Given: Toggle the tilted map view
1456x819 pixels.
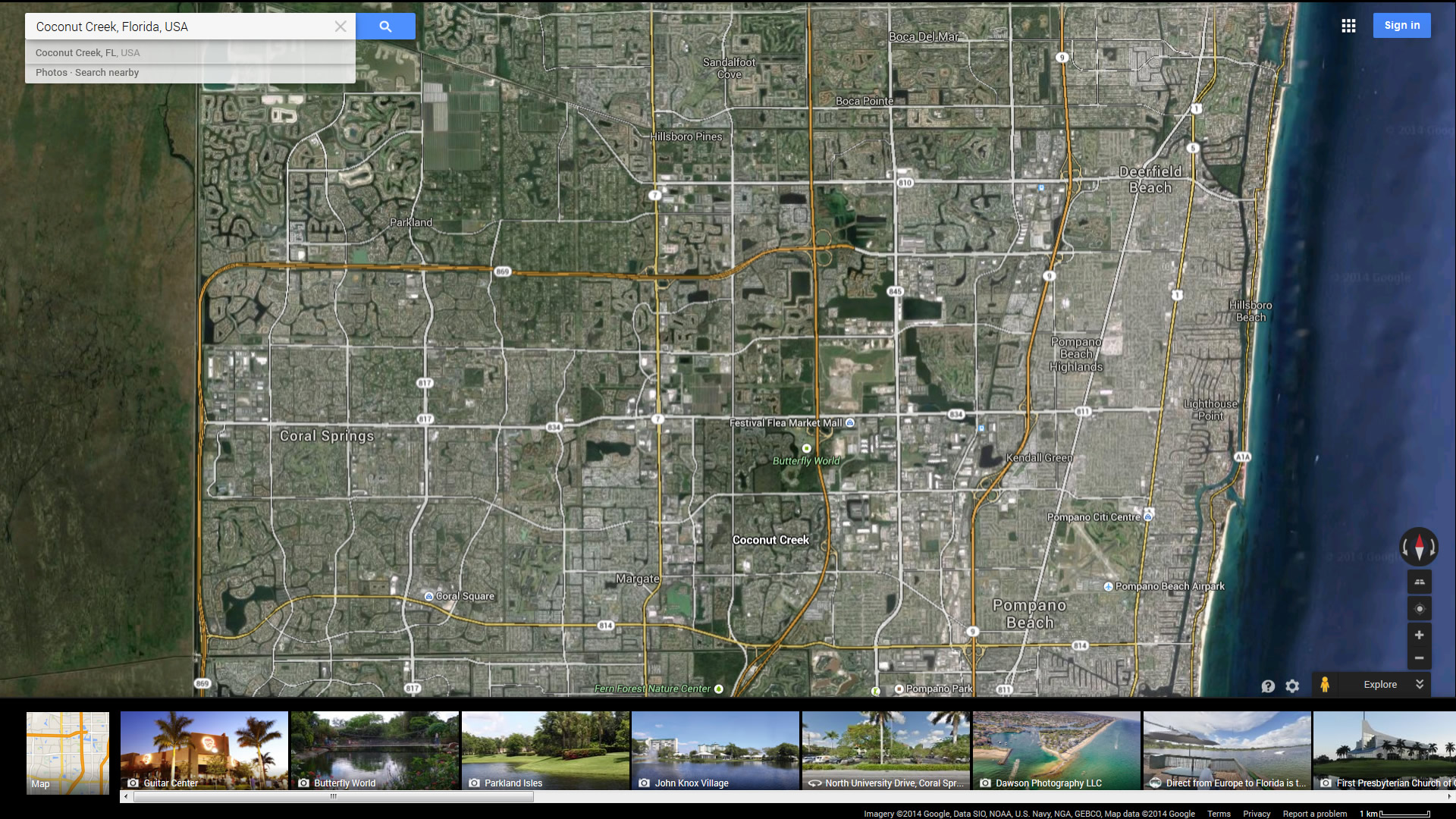Looking at the screenshot, I should tap(1419, 582).
